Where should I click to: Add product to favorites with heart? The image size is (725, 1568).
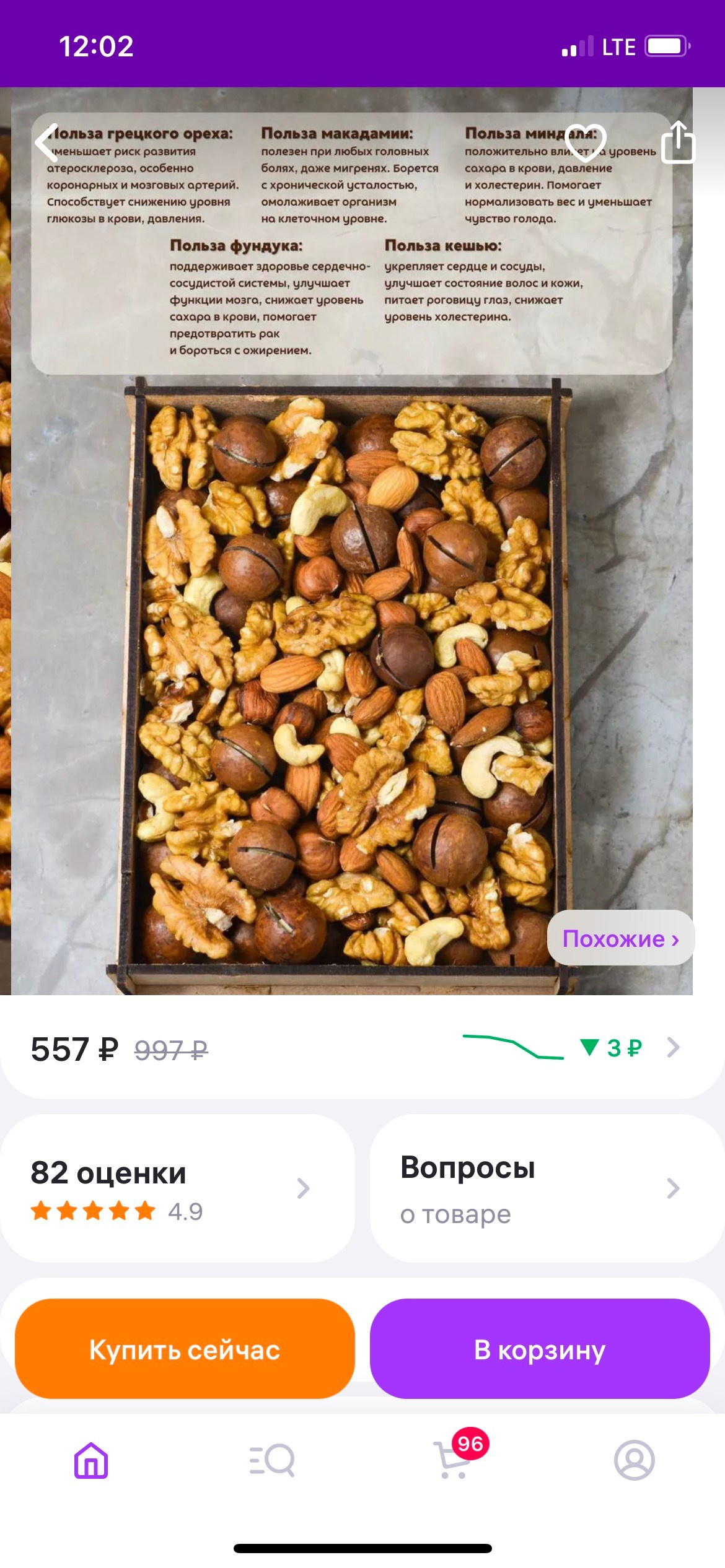[x=585, y=142]
